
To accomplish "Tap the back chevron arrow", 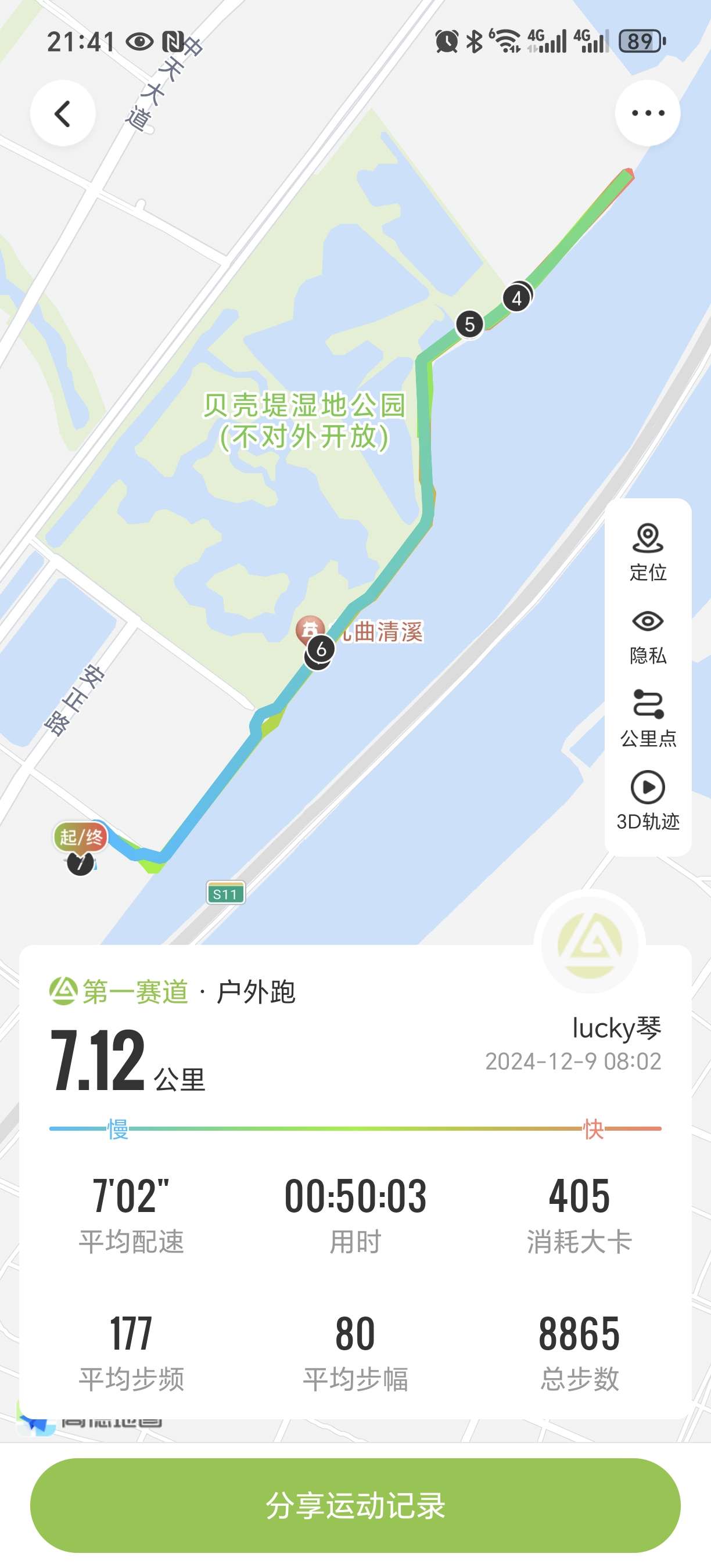I will tap(63, 114).
